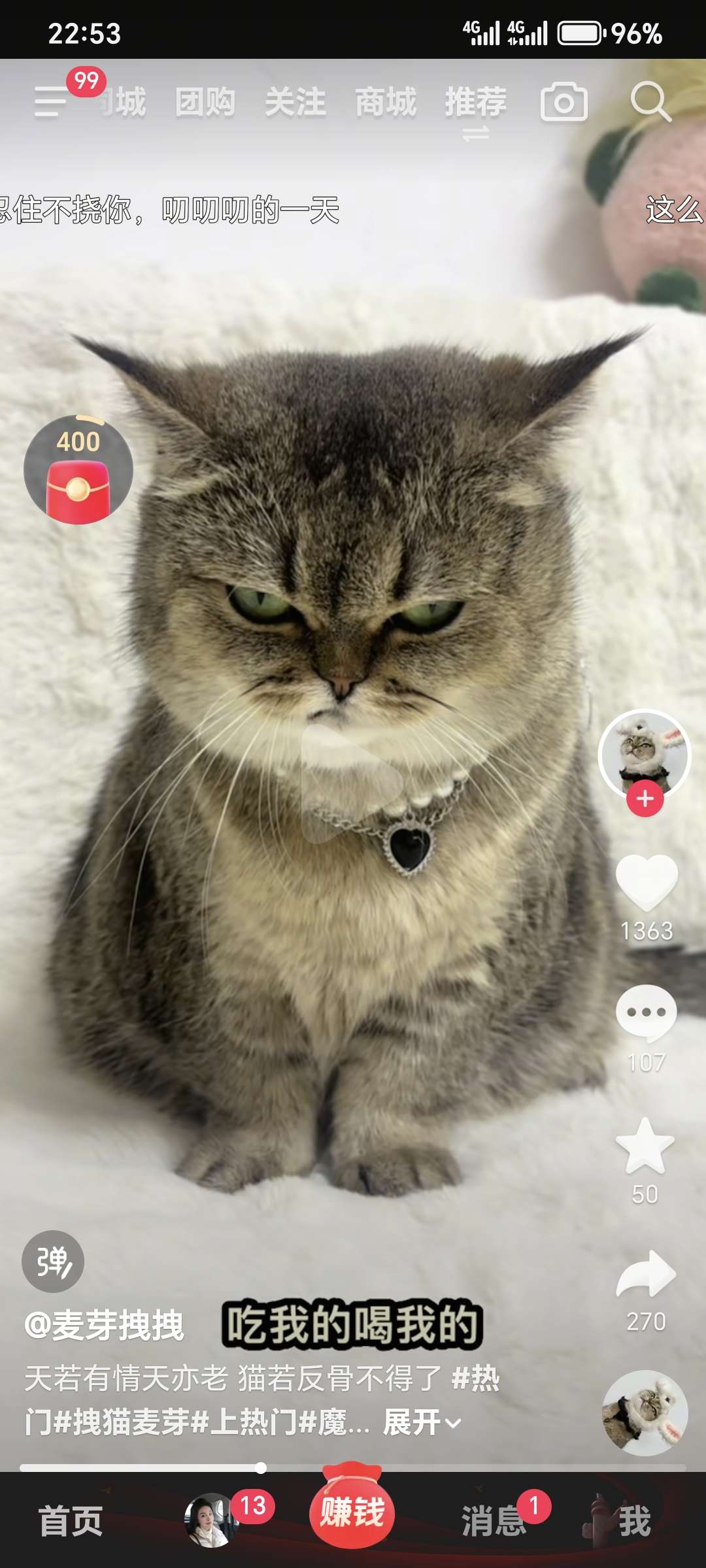Image resolution: width=706 pixels, height=1568 pixels.
Task: Switch to the 团购 tab
Action: (x=205, y=103)
